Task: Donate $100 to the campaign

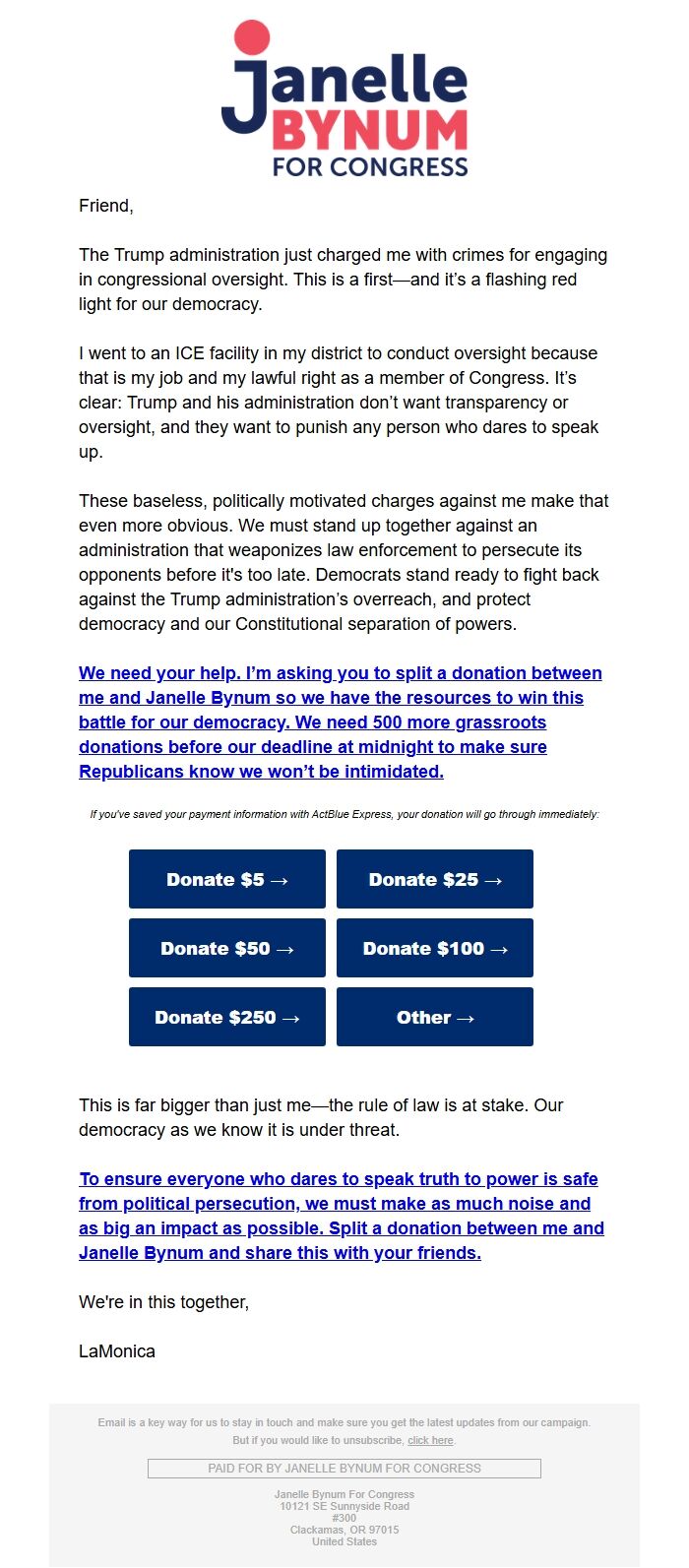Action: (434, 948)
